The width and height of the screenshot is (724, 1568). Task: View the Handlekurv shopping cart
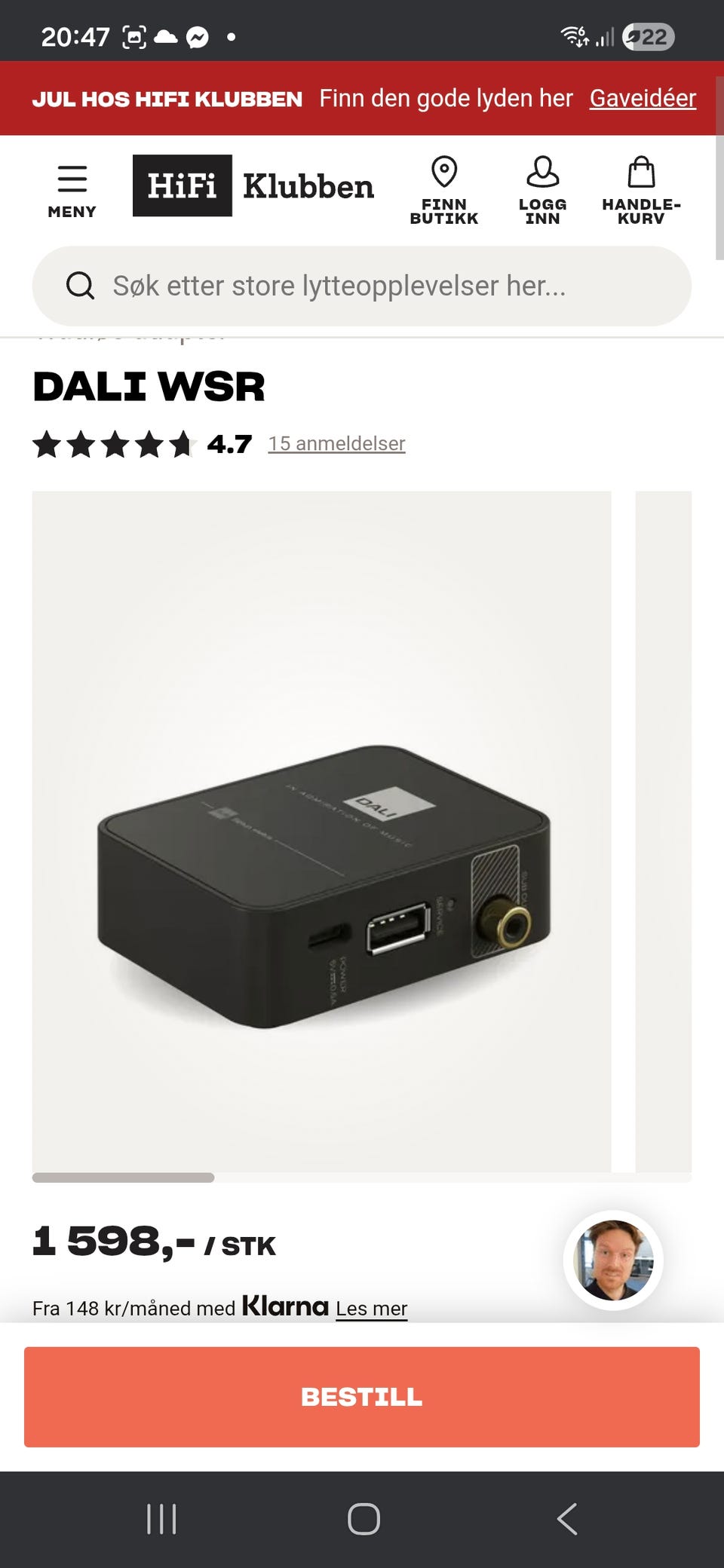point(641,191)
